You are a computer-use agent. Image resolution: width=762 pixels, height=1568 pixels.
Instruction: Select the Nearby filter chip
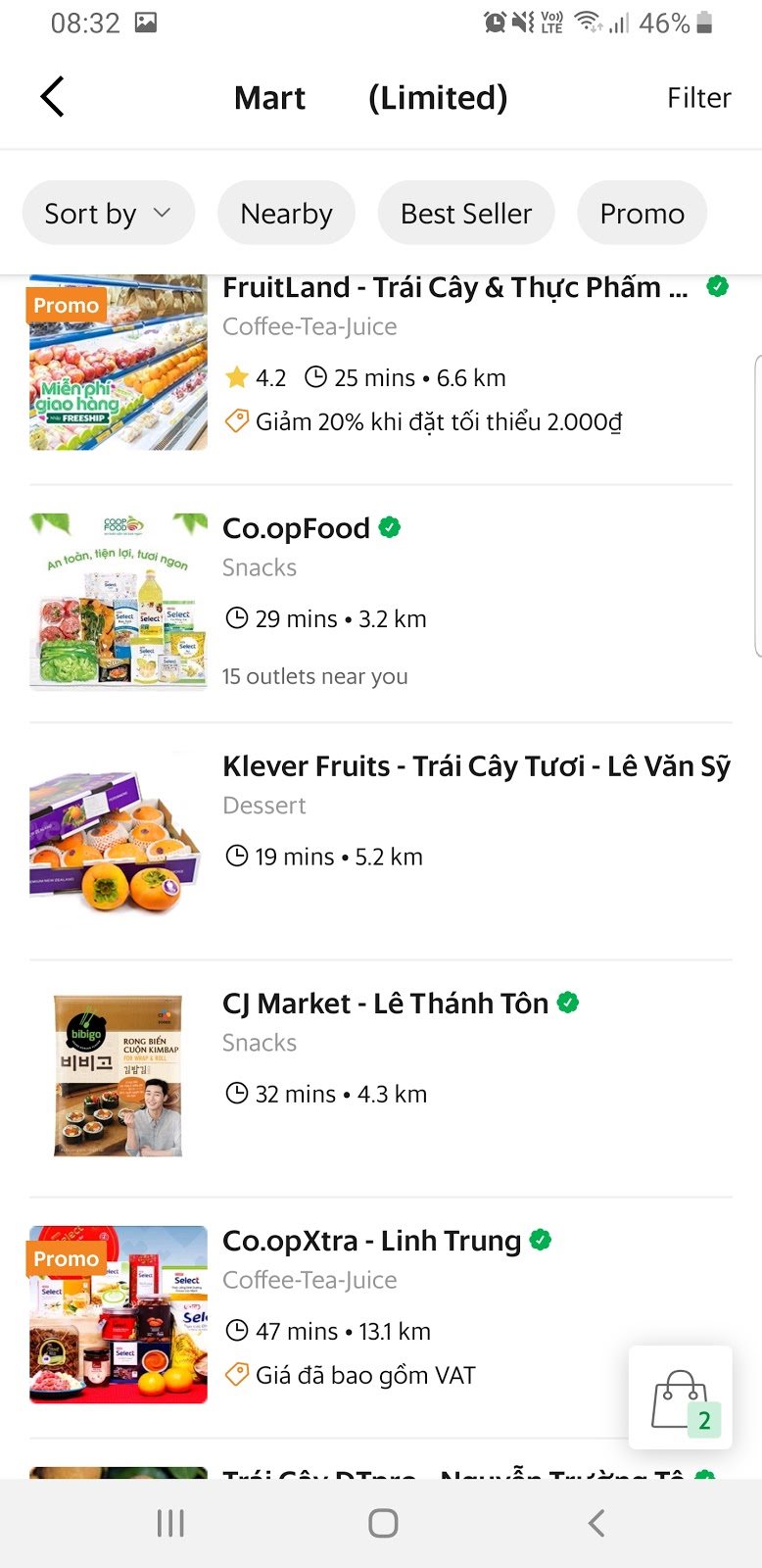coord(286,214)
